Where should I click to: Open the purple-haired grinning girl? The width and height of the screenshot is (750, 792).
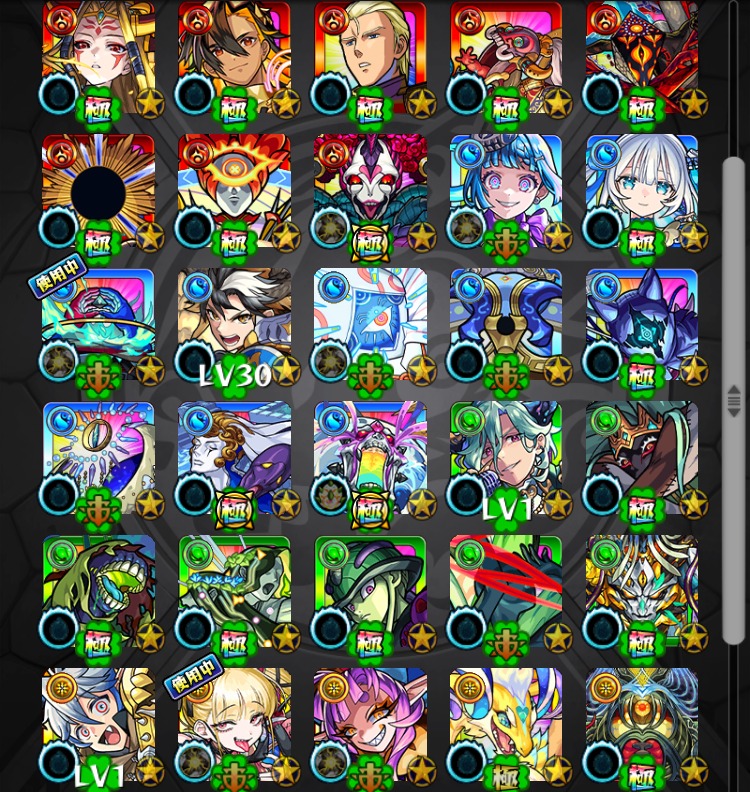click(x=370, y=726)
